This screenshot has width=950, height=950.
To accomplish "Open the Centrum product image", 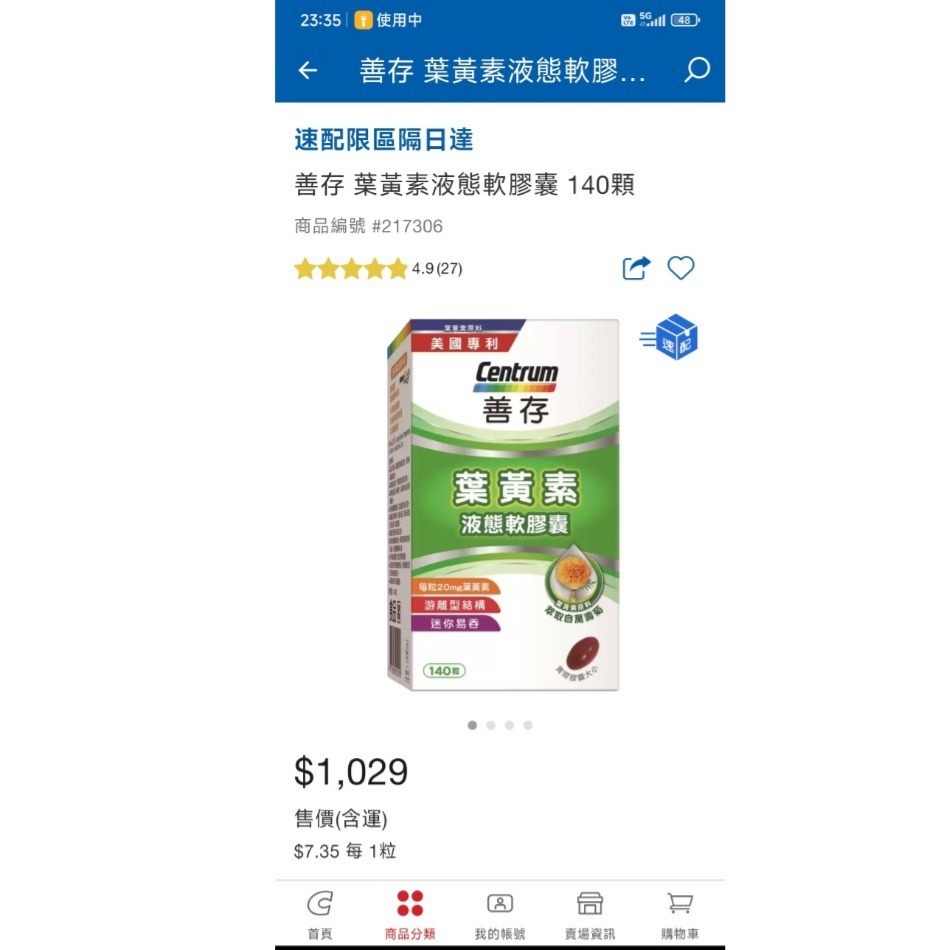I will (500, 505).
